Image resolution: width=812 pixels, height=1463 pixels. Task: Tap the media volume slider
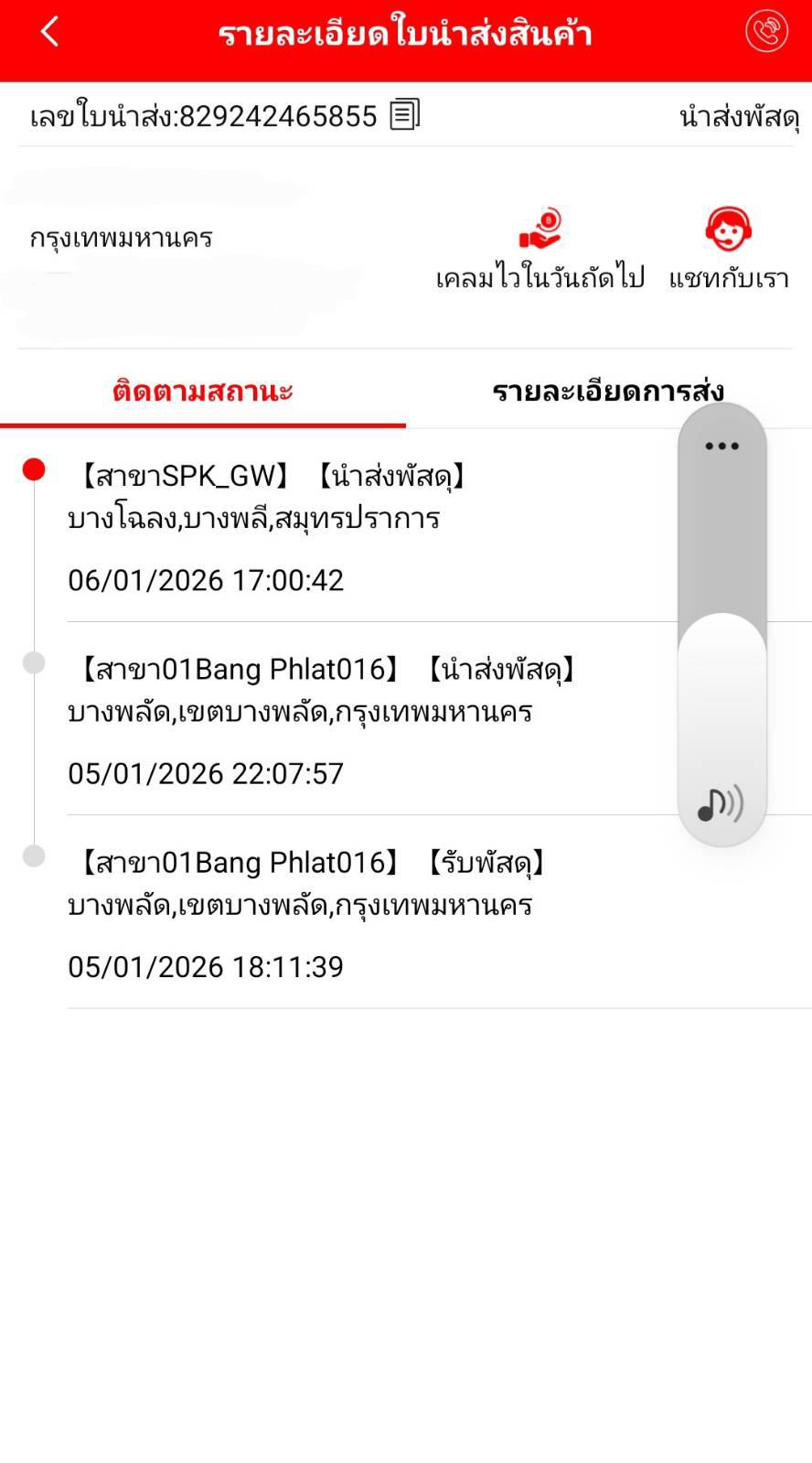[721, 624]
